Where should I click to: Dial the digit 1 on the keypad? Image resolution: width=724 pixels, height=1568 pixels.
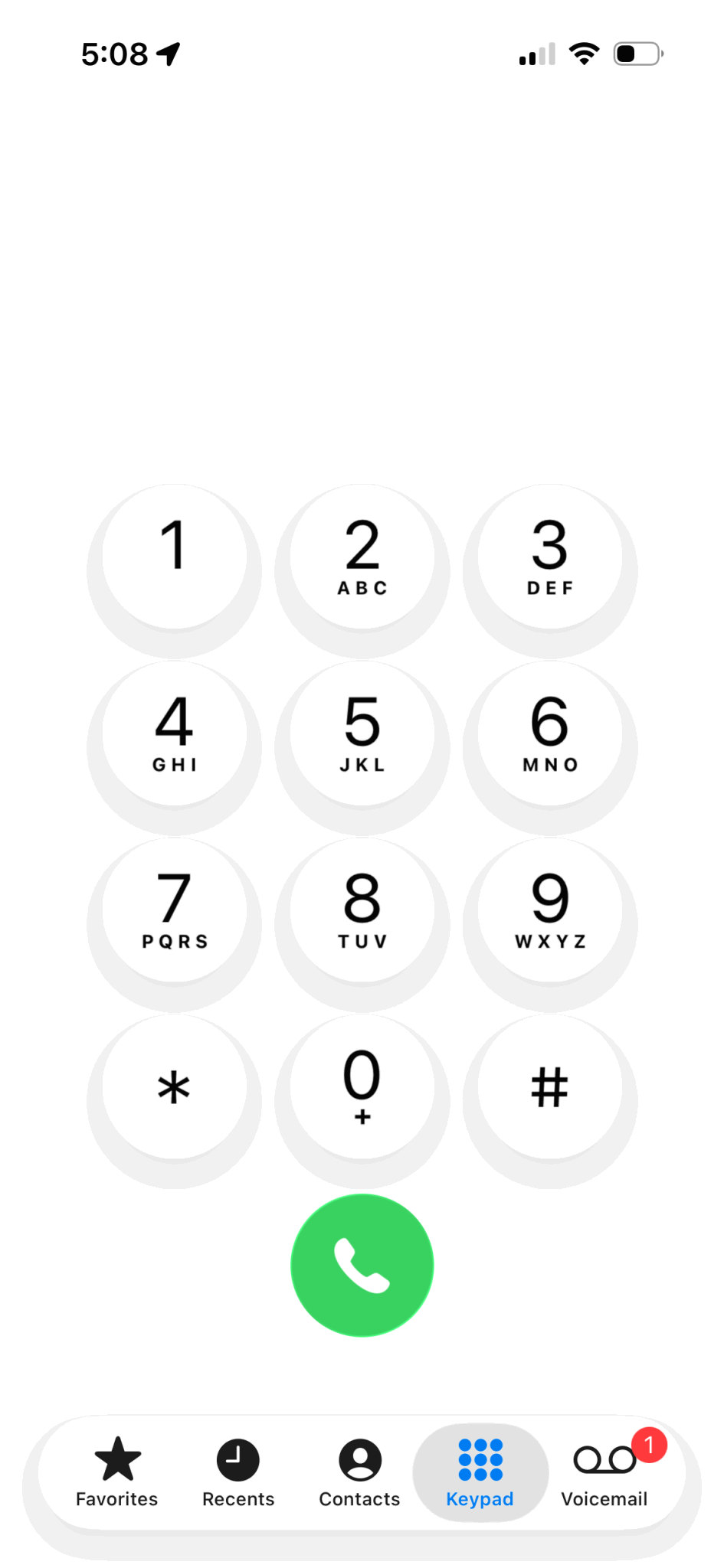coord(175,557)
